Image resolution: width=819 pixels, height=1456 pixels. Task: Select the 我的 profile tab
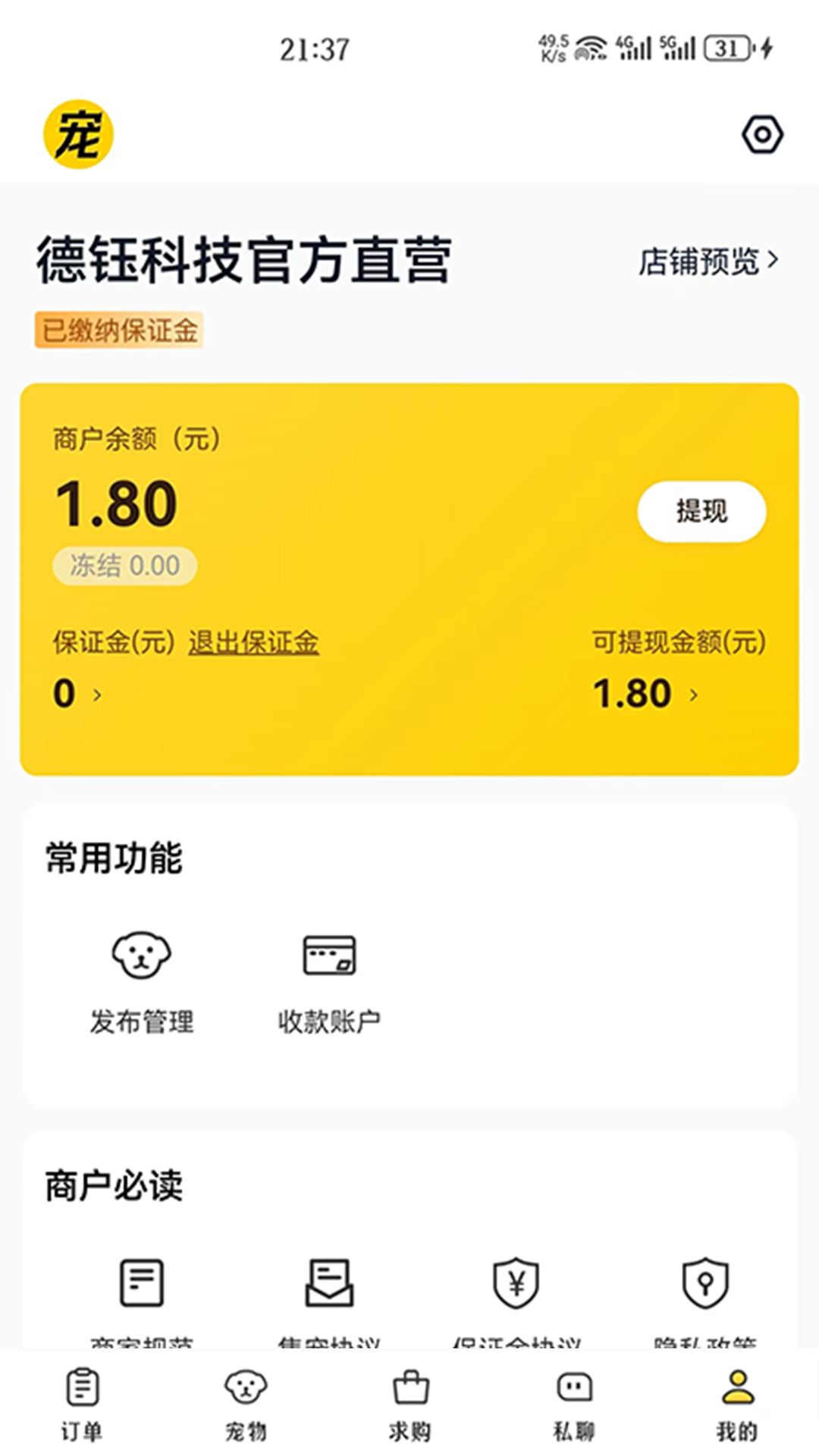(x=737, y=1403)
